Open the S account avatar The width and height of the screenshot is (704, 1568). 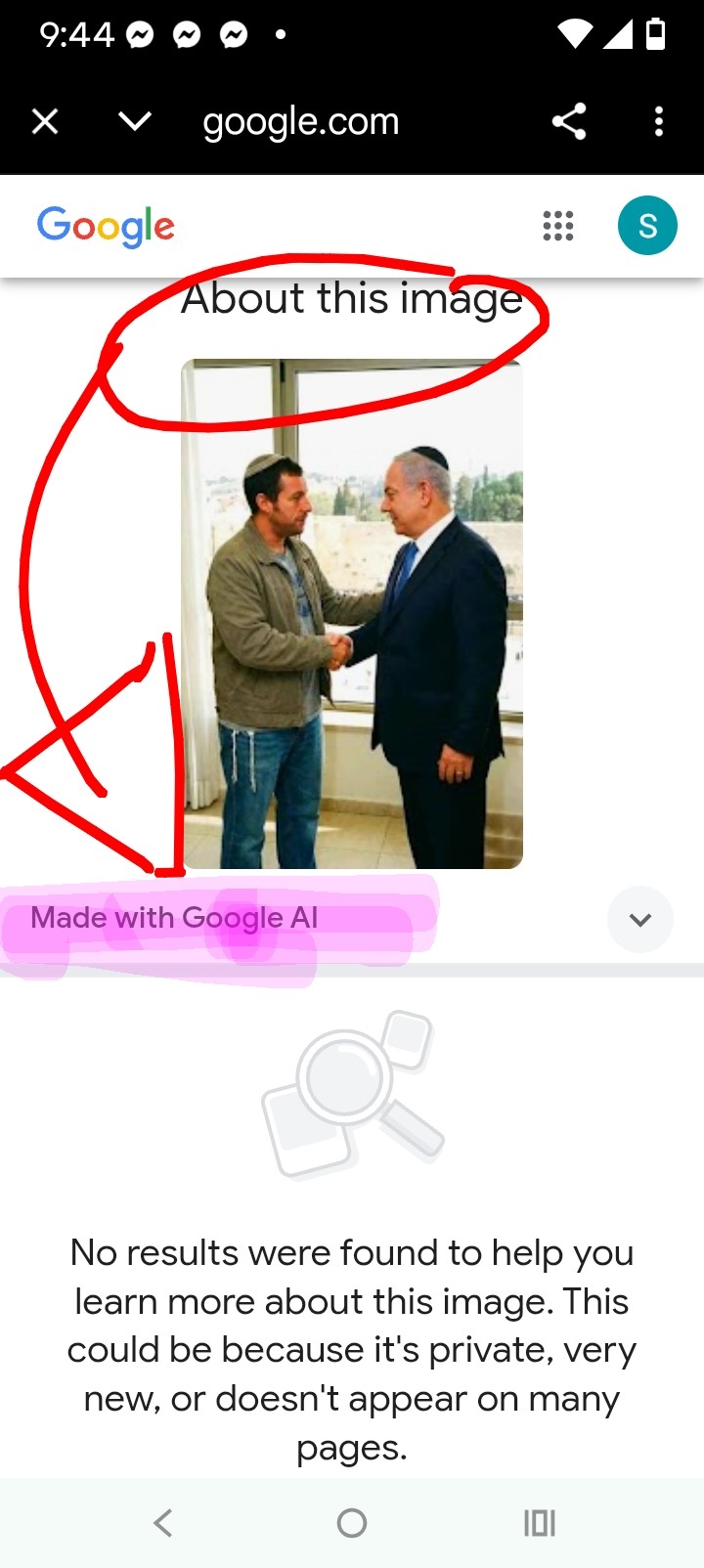click(646, 226)
